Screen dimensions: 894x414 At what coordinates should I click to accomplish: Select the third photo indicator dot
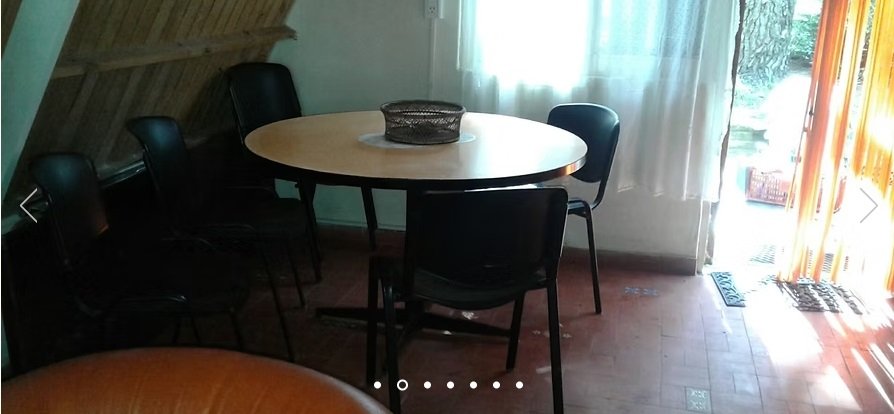[427, 385]
